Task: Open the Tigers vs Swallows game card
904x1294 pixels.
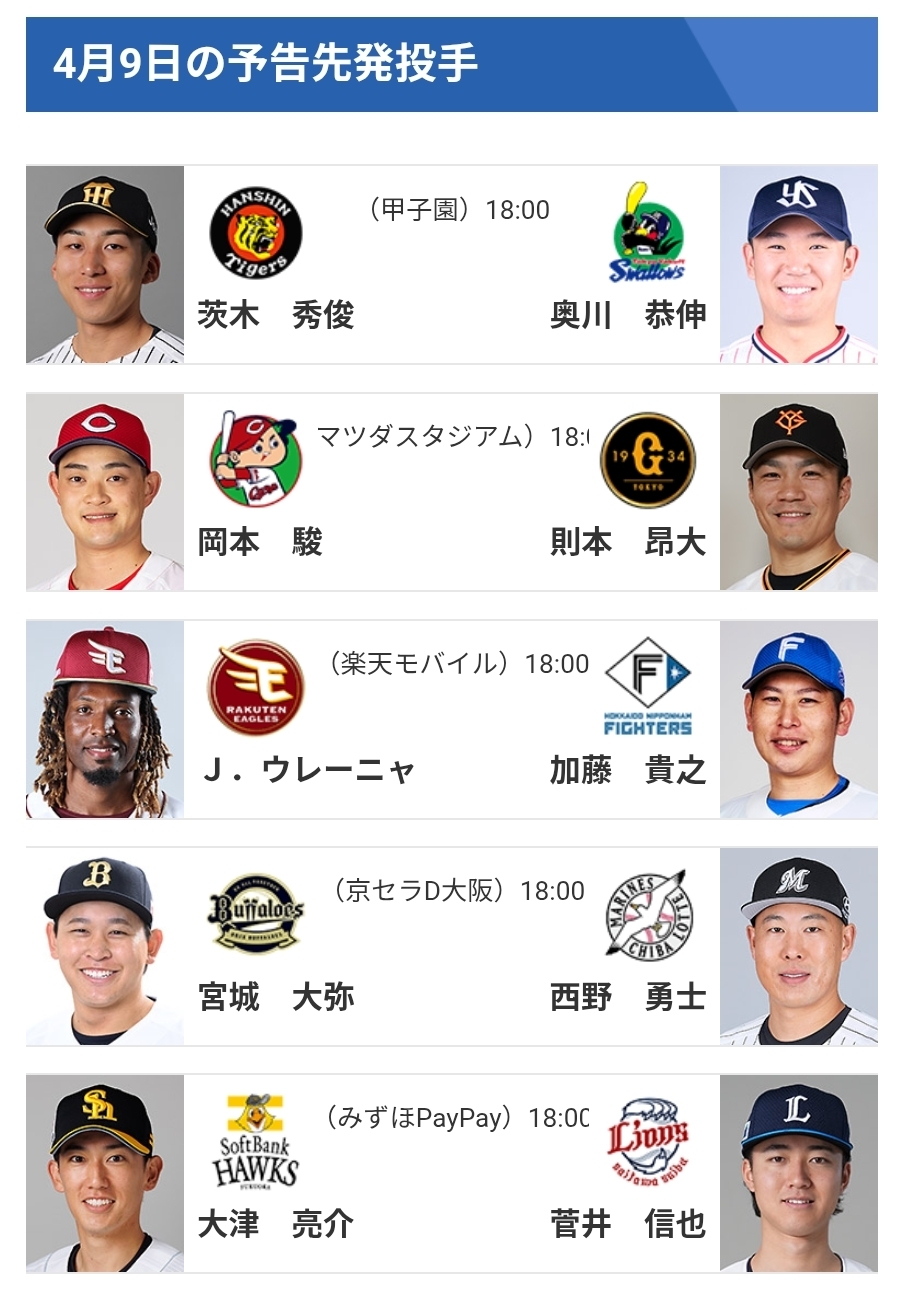Action: [451, 265]
